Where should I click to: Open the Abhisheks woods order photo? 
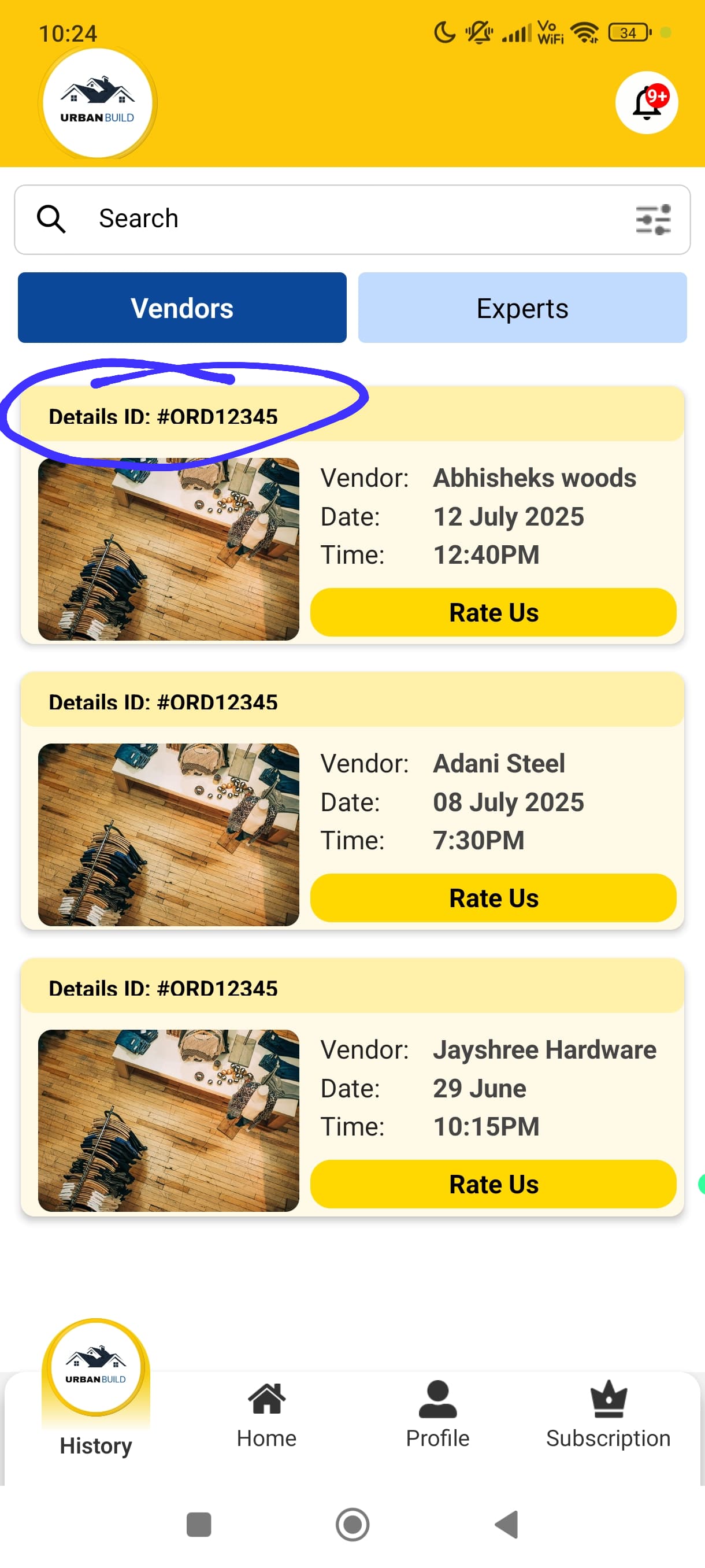pyautogui.click(x=169, y=549)
